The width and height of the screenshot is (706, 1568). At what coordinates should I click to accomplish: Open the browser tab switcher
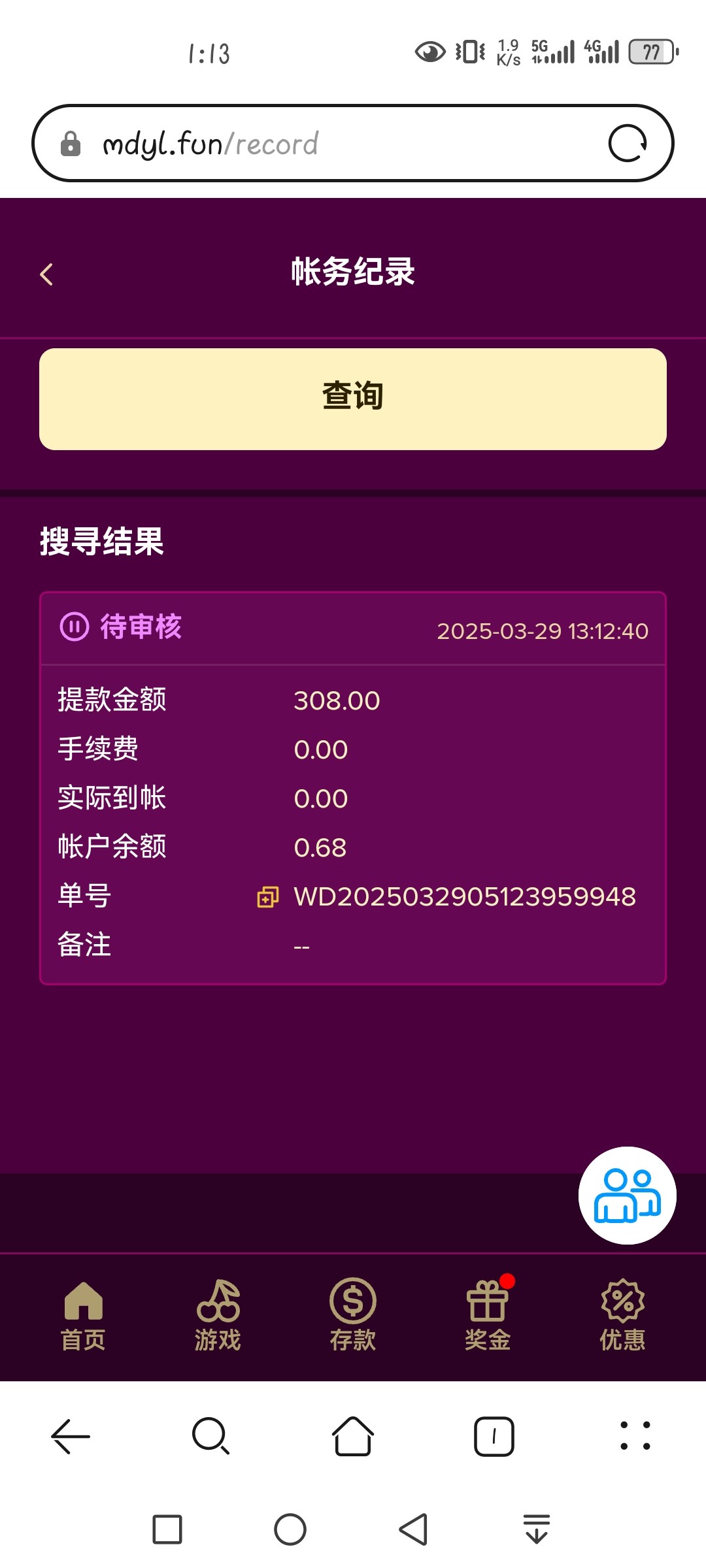pos(494,1436)
